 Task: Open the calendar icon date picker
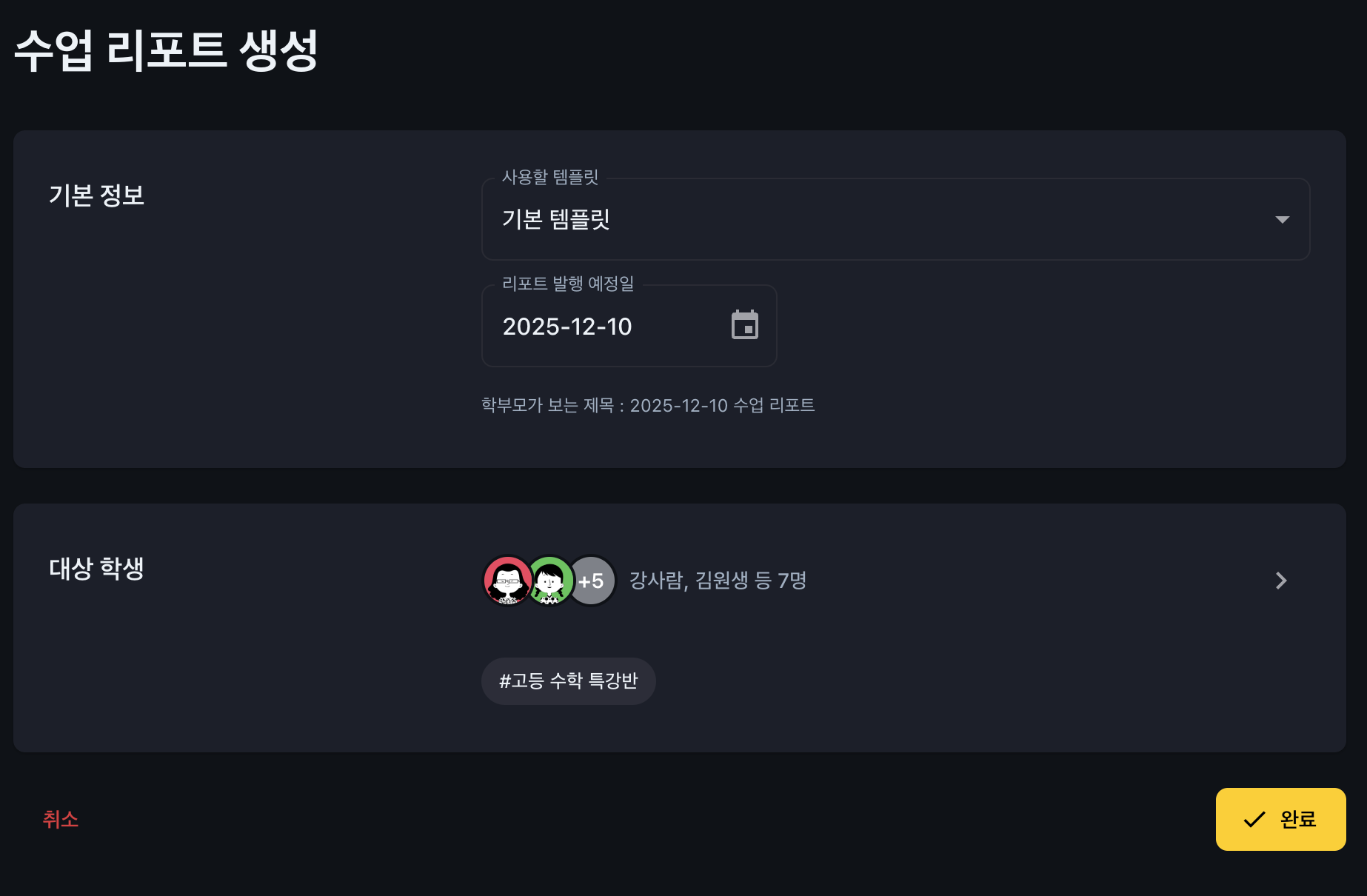pos(744,325)
